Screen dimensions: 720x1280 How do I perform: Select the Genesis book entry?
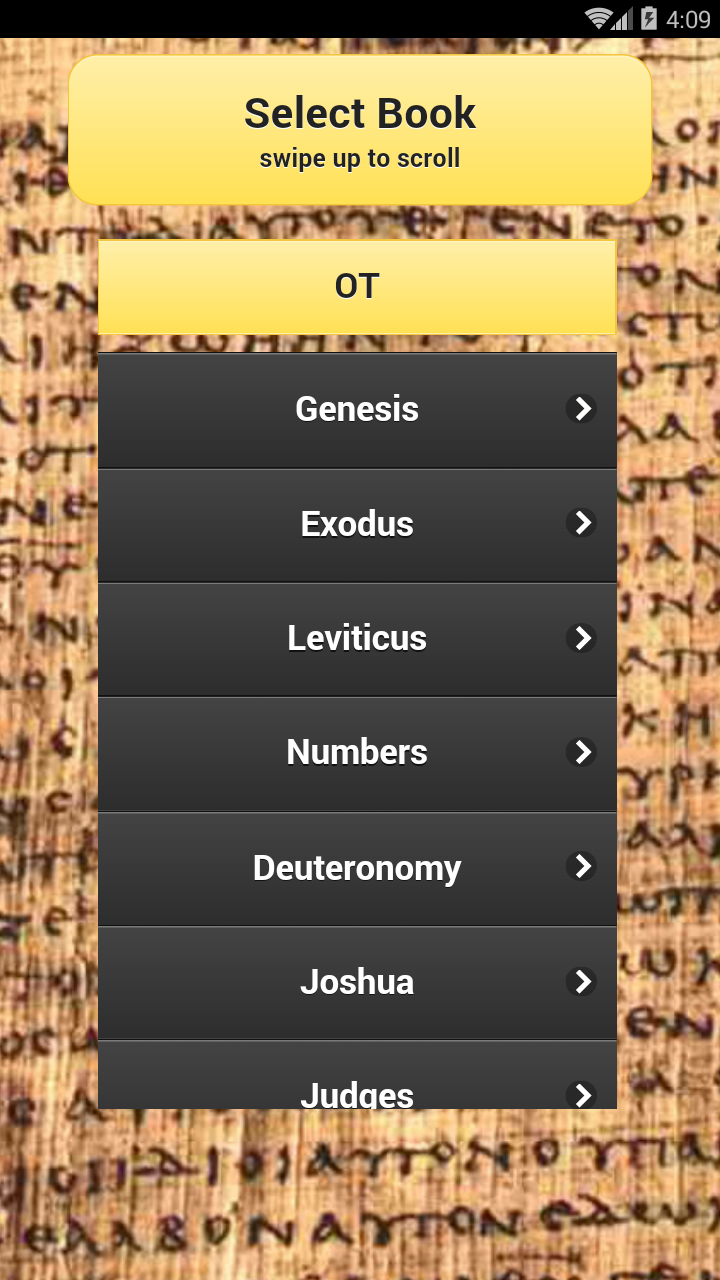[357, 408]
